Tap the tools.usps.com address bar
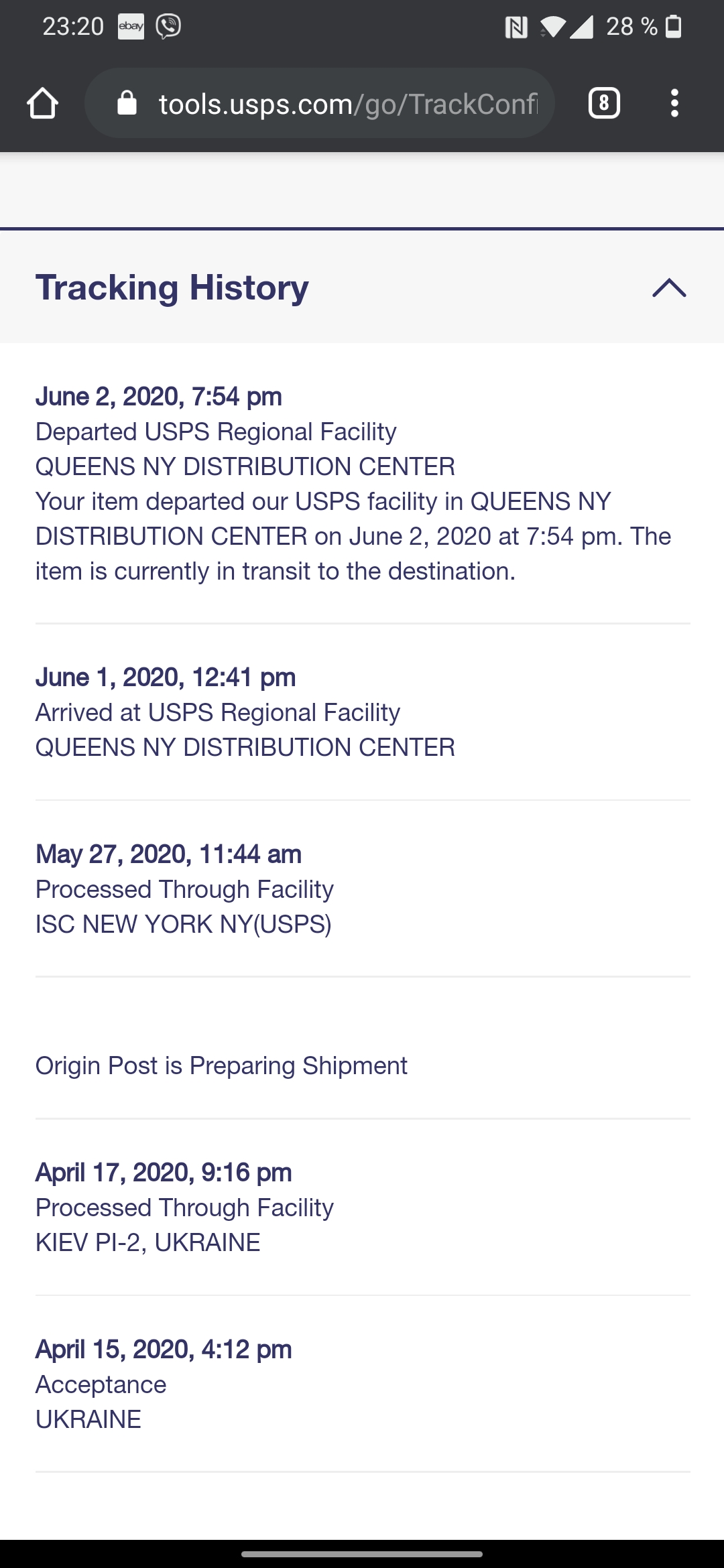Screen dimensions: 724x1568 (x=335, y=104)
